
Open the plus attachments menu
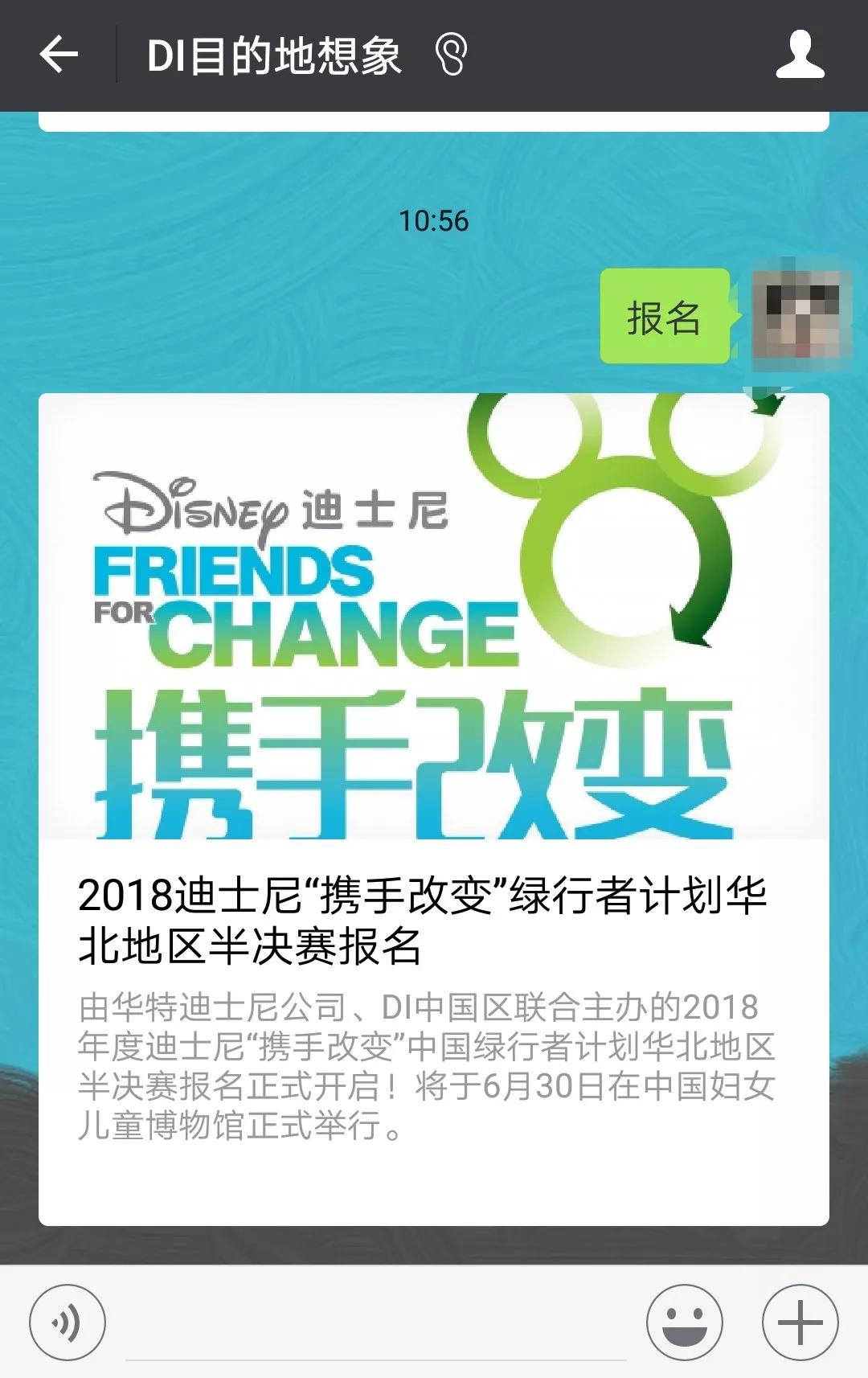coord(800,1323)
